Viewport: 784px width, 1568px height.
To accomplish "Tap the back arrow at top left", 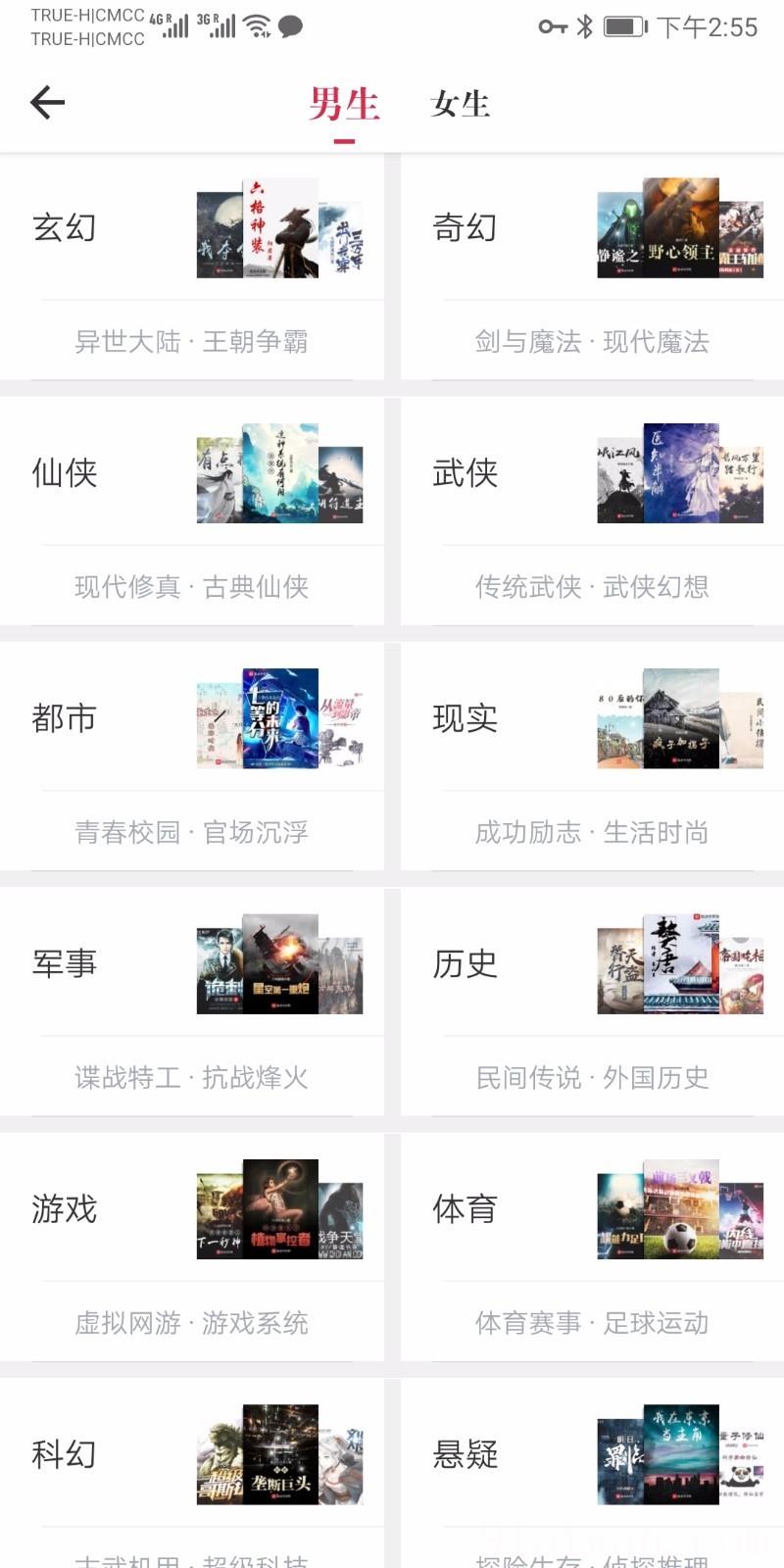I will coord(45,101).
